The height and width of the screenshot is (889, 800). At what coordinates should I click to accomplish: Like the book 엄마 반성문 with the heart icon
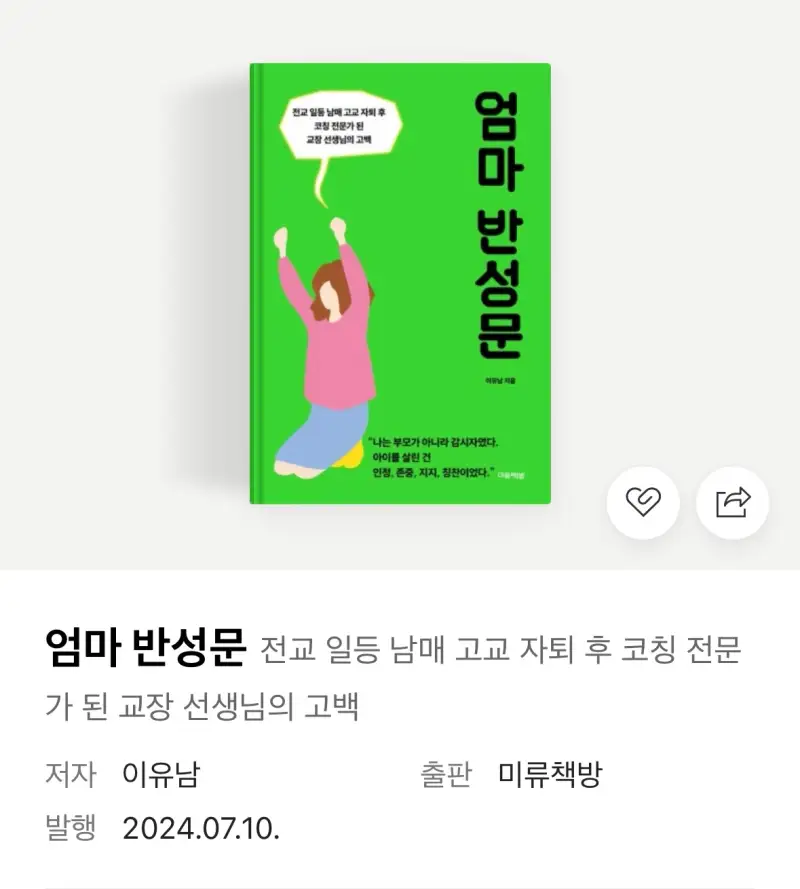[643, 501]
